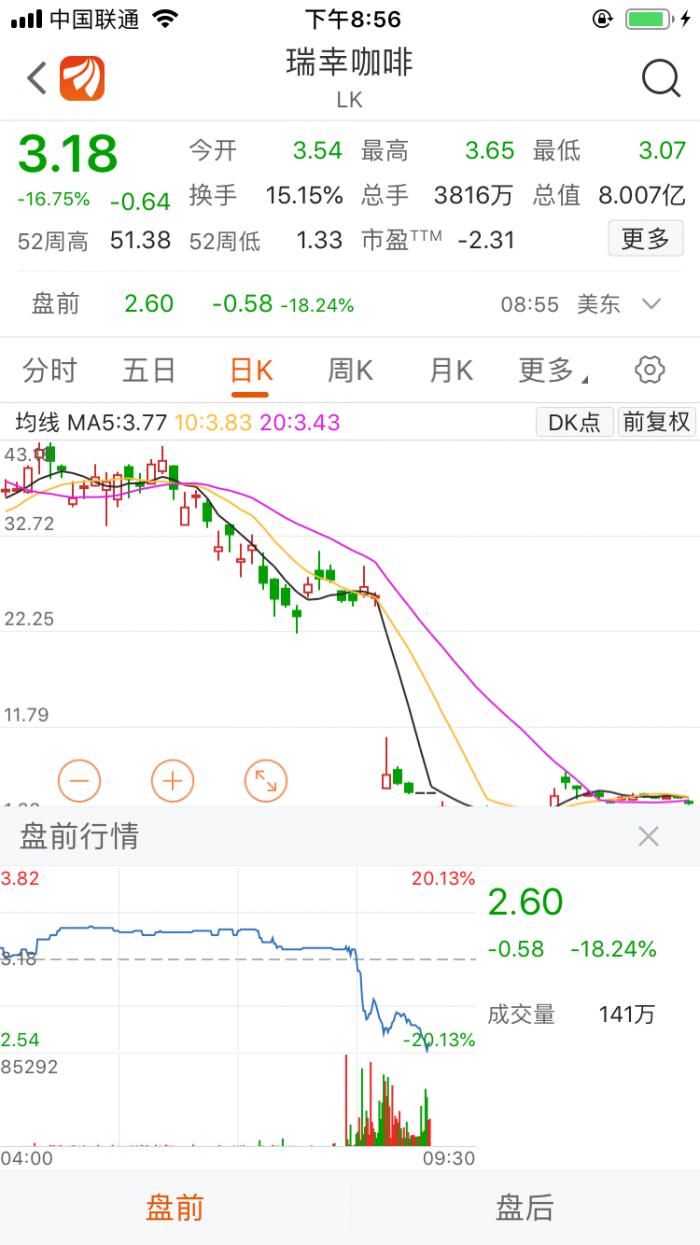Switch to the 周K chart tab

click(350, 371)
